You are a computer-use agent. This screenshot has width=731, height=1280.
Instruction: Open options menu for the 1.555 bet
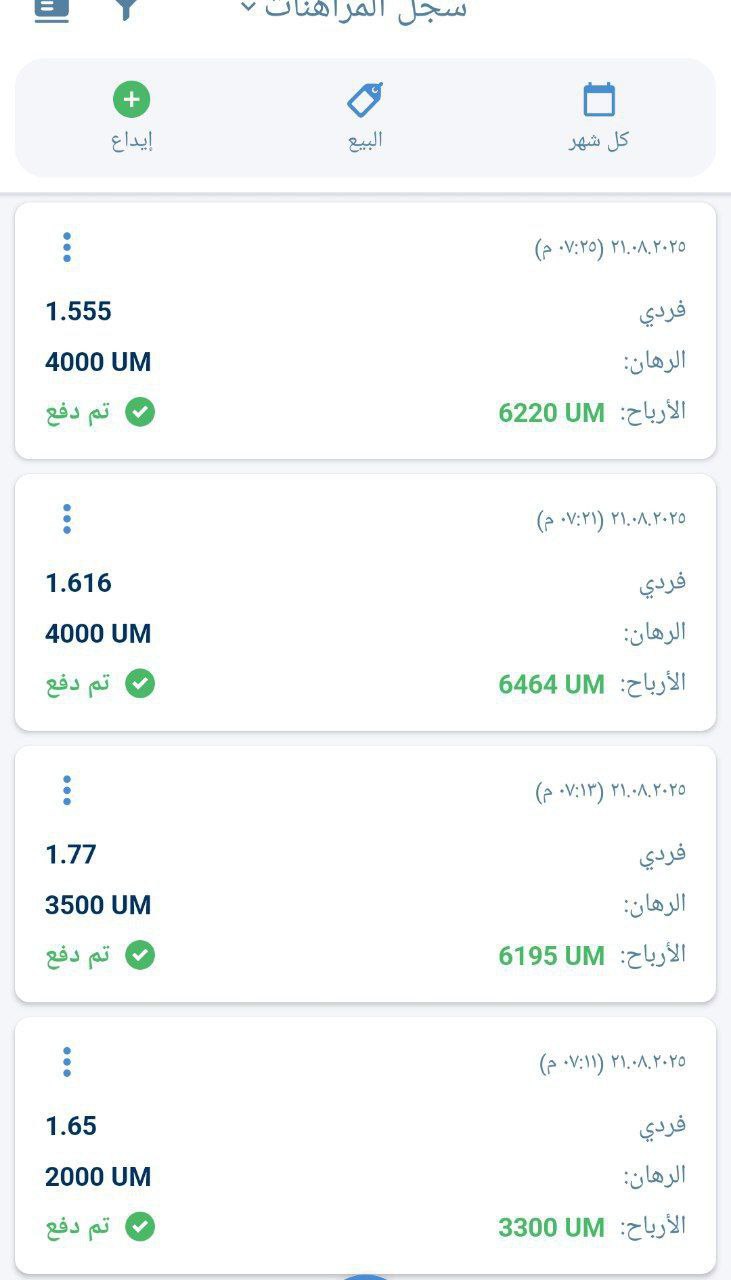pyautogui.click(x=67, y=247)
